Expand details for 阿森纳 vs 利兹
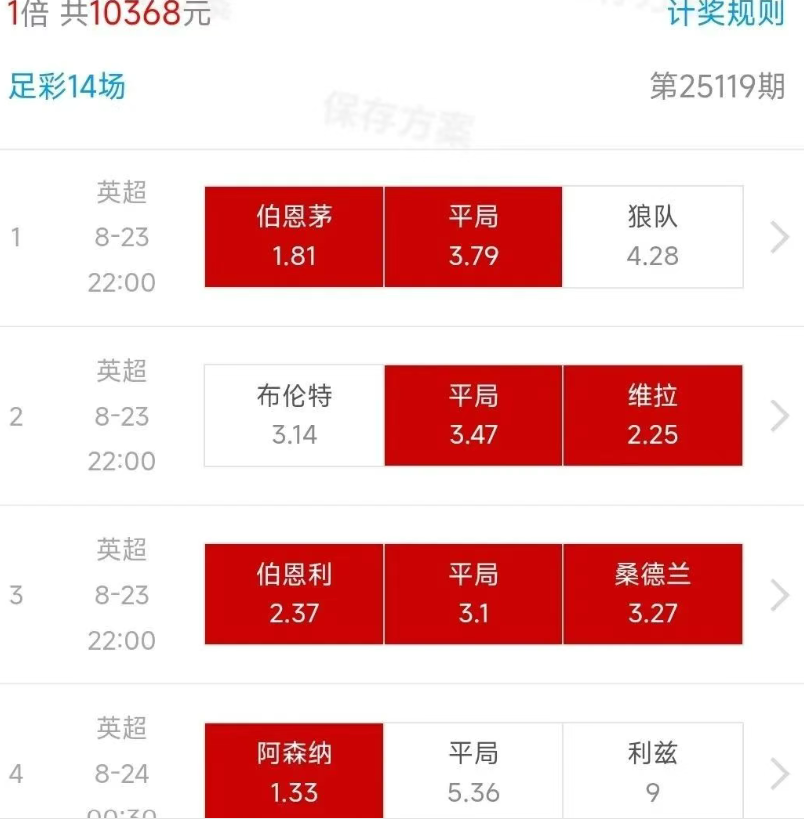Viewport: 804px width, 823px height. (780, 773)
